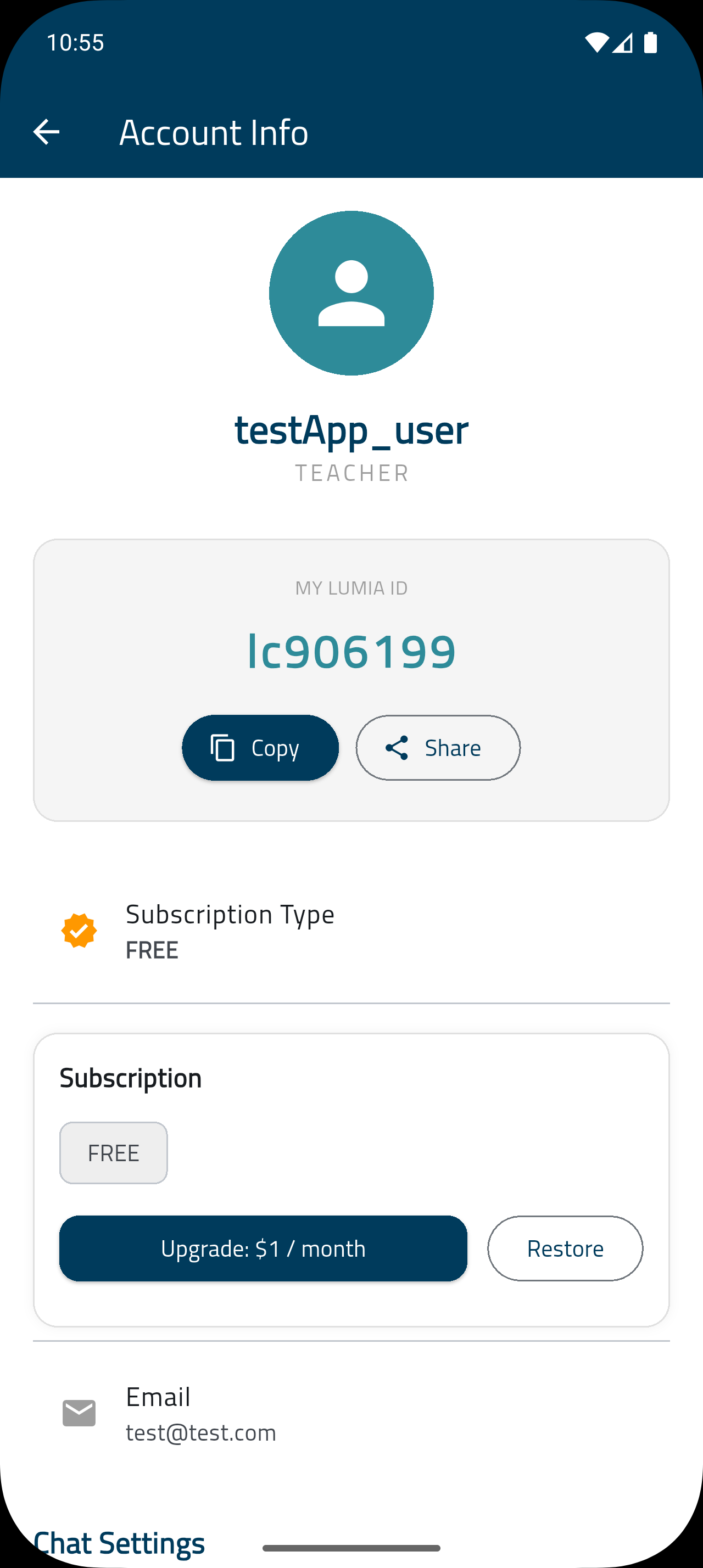Select the Account Info title
This screenshot has width=703, height=1568.
[x=214, y=131]
